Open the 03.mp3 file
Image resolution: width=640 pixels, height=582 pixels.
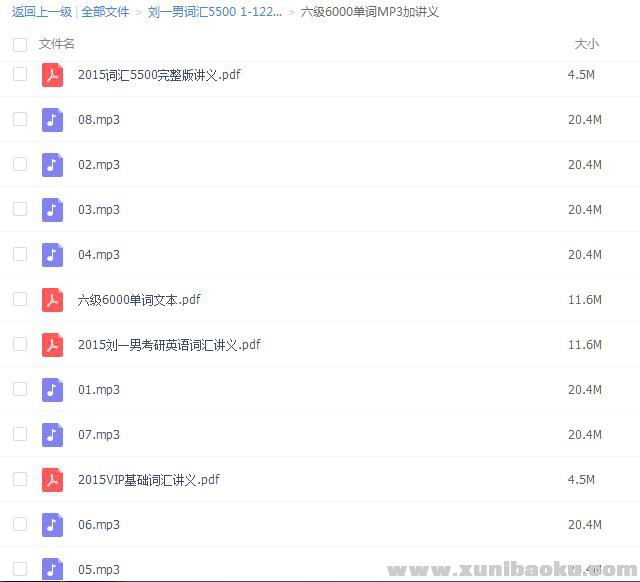(99, 209)
